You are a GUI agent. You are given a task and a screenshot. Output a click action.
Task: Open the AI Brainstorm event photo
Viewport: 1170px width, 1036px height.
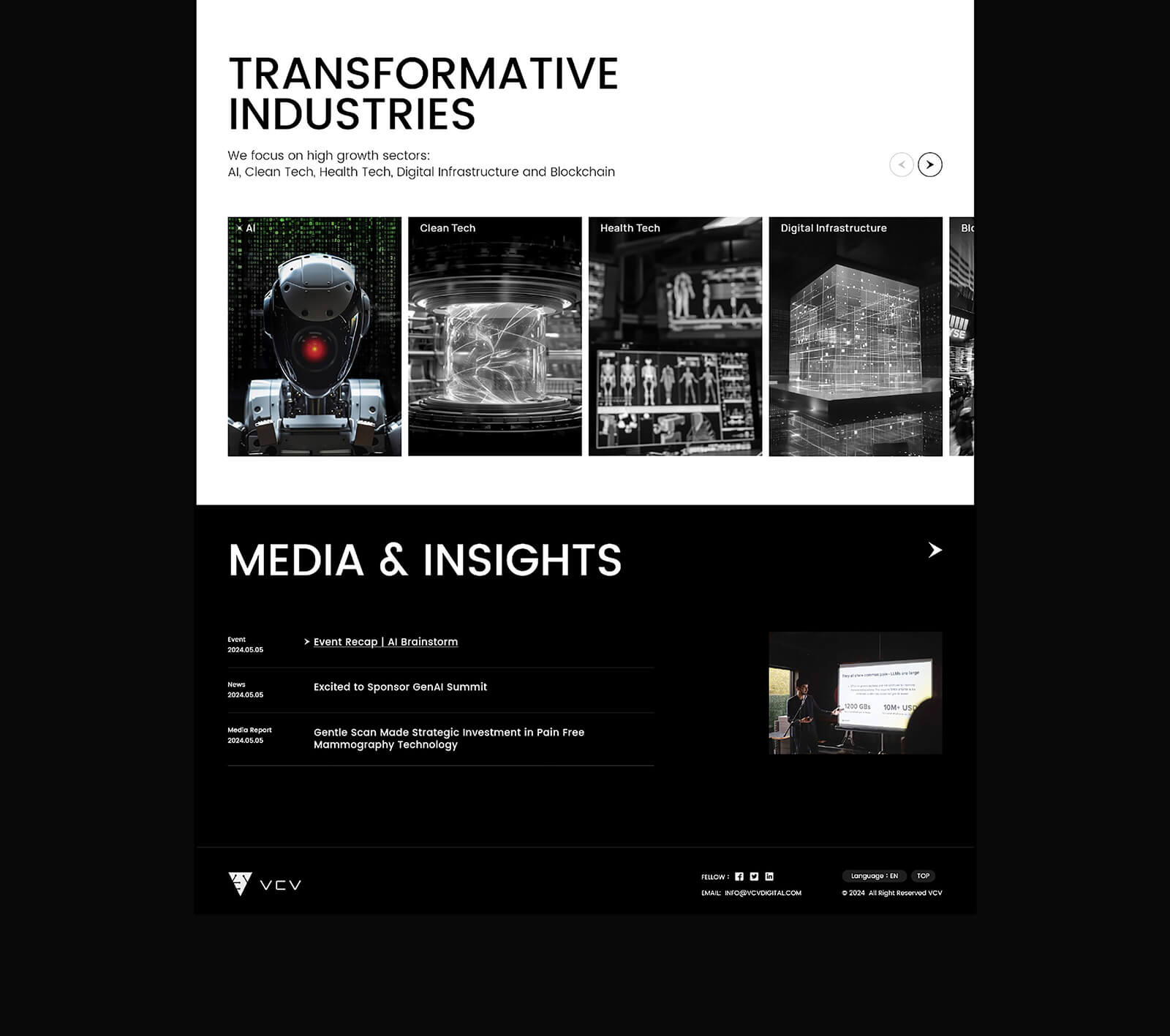855,693
